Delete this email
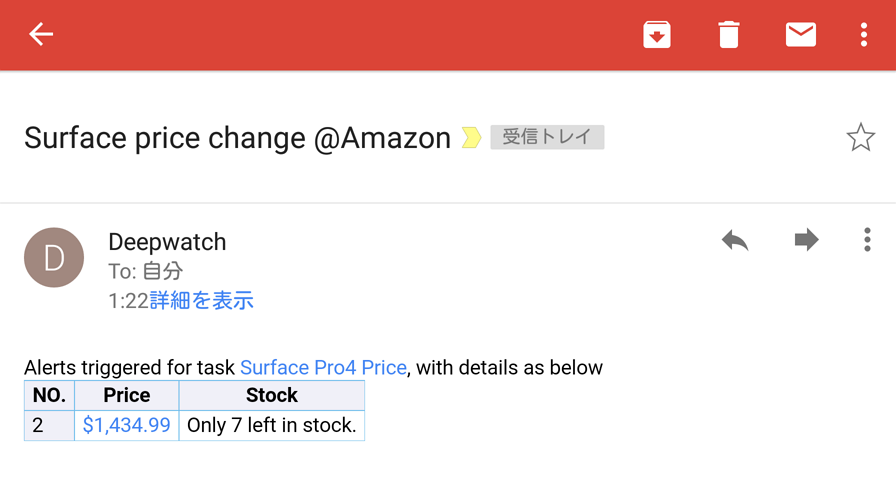Viewport: 896px width, 499px height. pos(729,35)
